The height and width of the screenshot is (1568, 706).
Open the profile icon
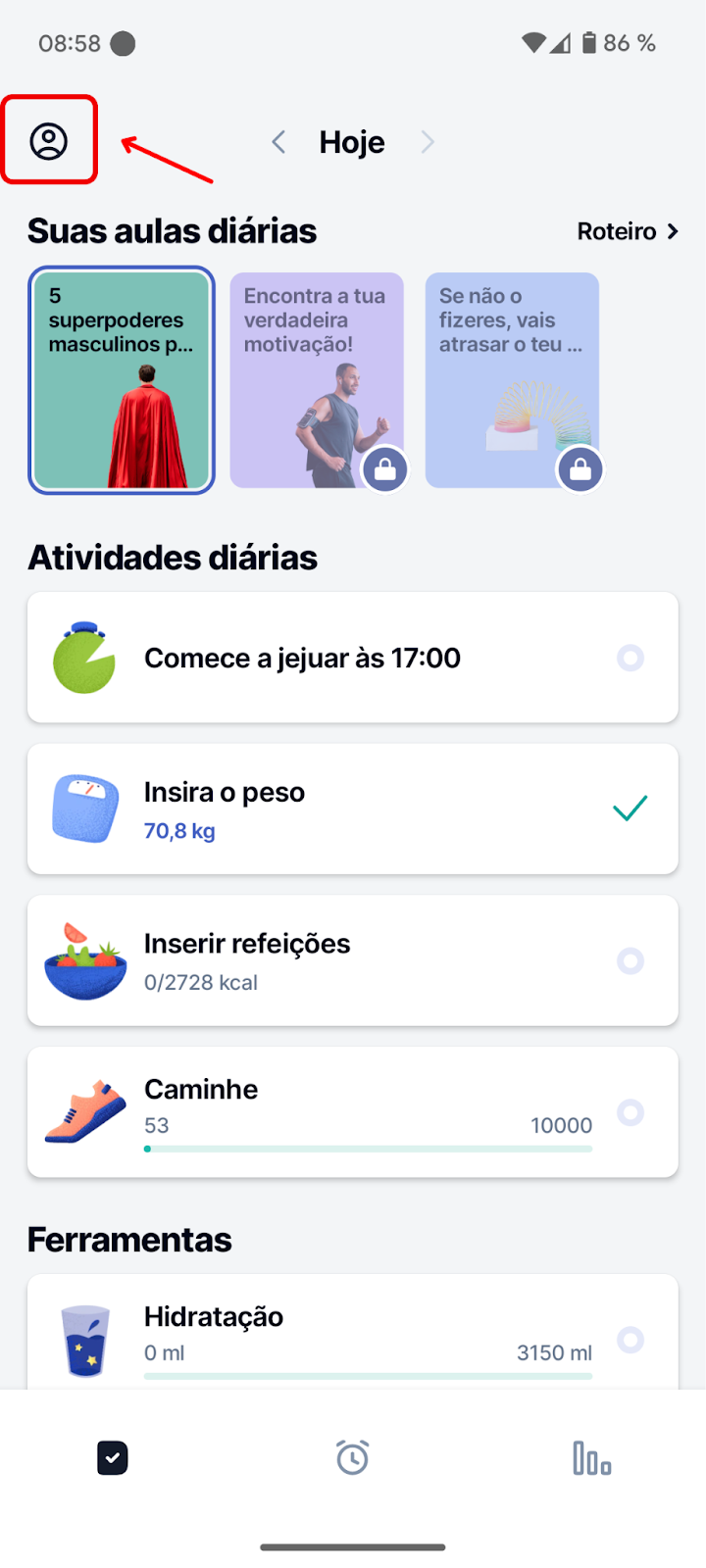[x=48, y=141]
